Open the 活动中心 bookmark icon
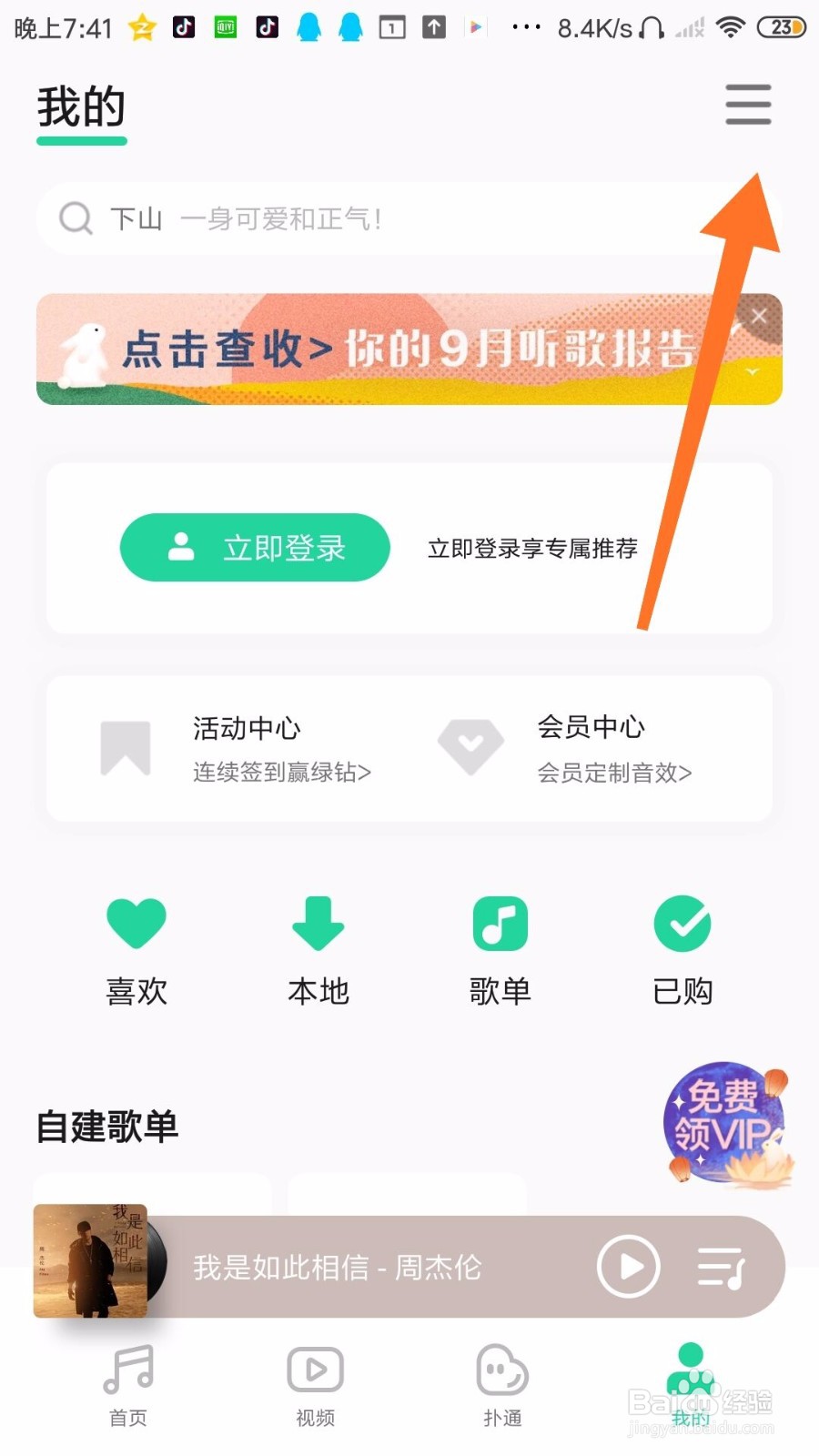The image size is (819, 1456). (125, 746)
